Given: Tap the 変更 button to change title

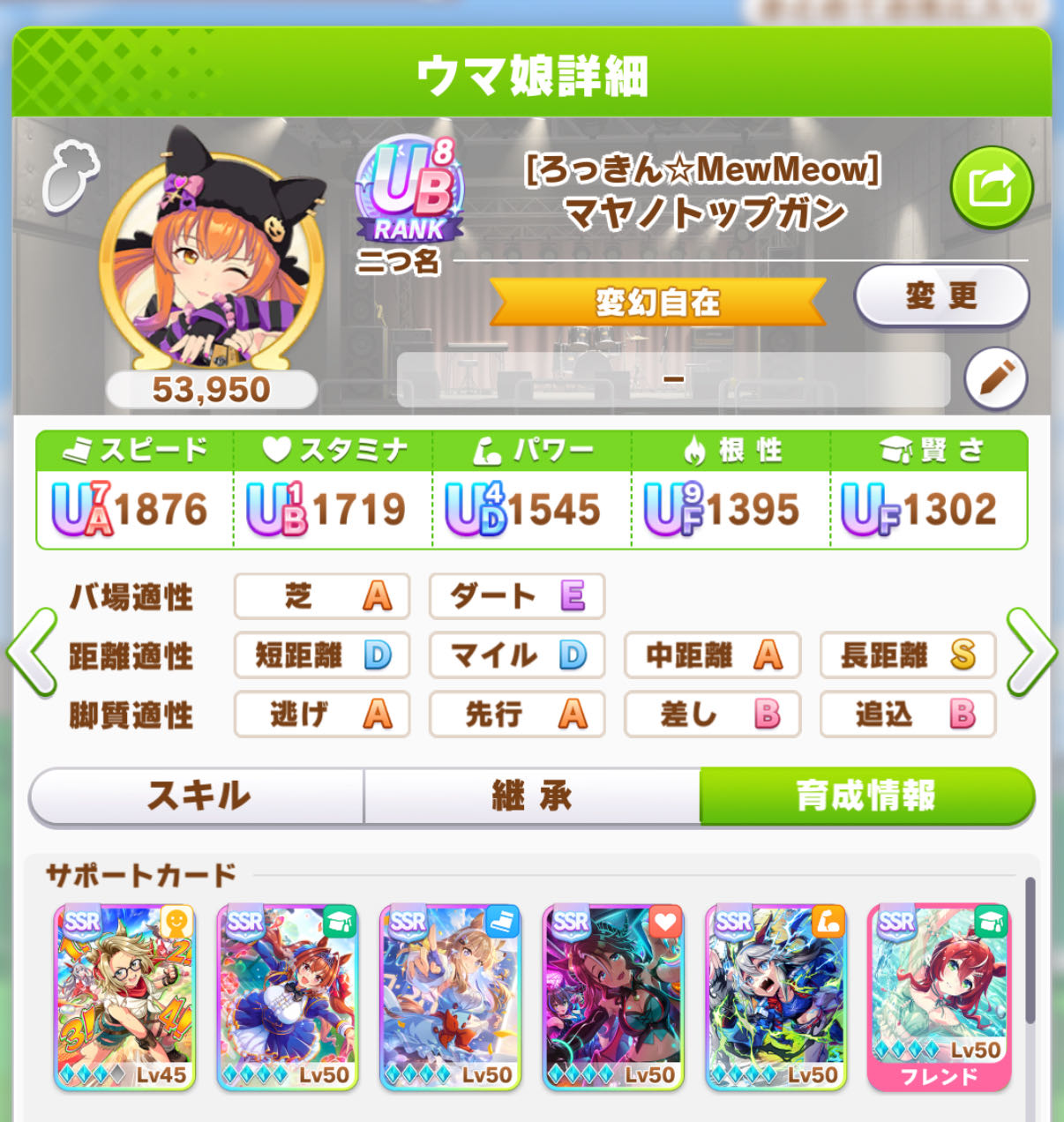Looking at the screenshot, I should point(941,296).
